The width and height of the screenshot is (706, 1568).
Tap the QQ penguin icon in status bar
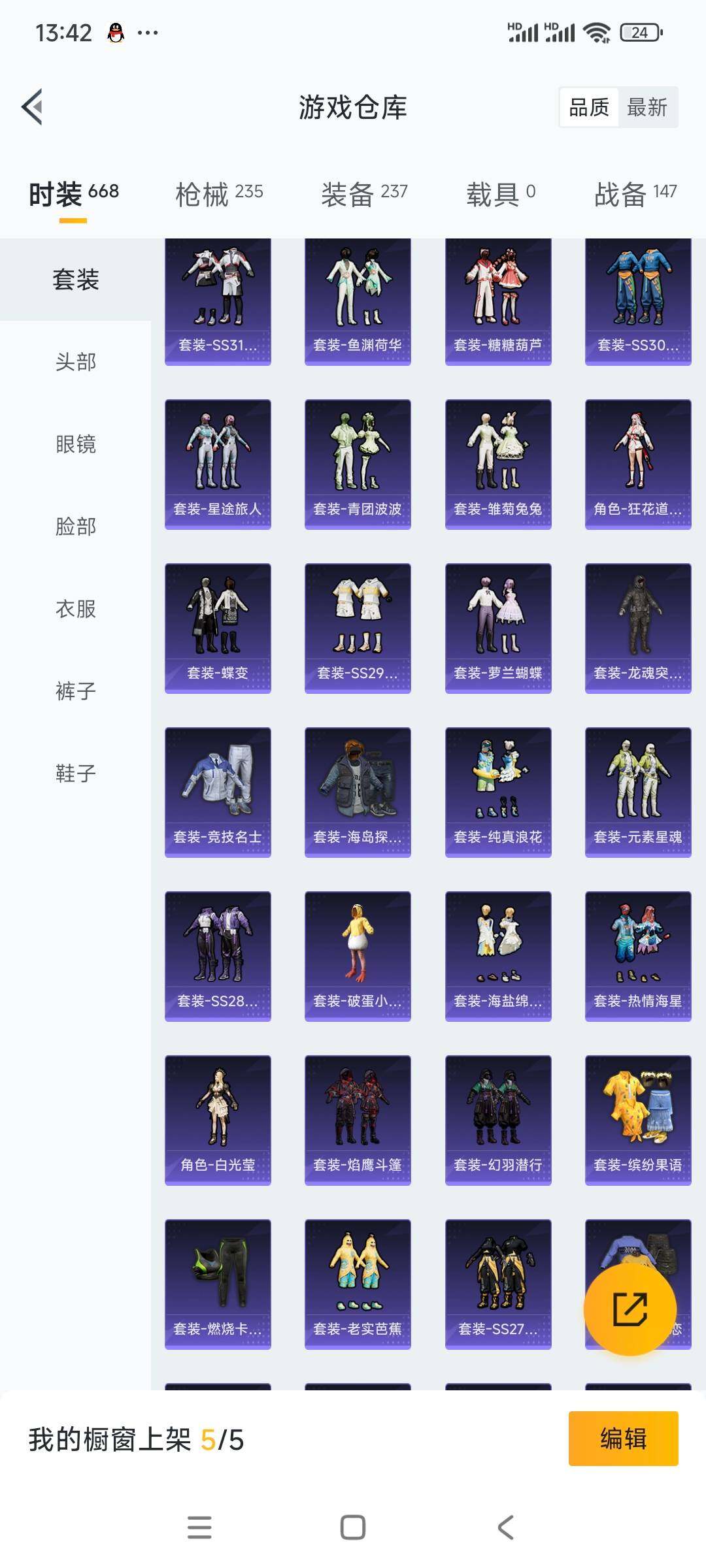114,31
